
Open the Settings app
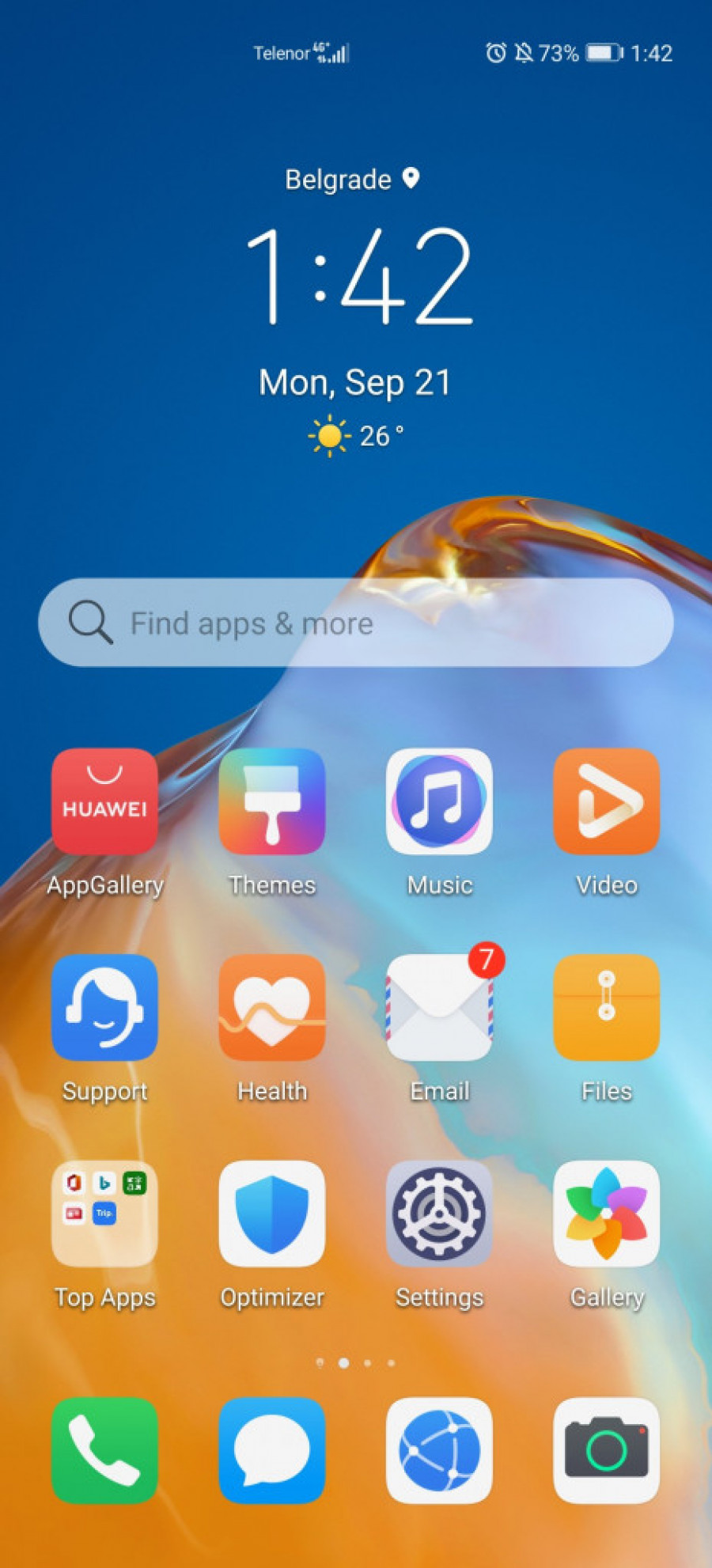click(439, 1213)
